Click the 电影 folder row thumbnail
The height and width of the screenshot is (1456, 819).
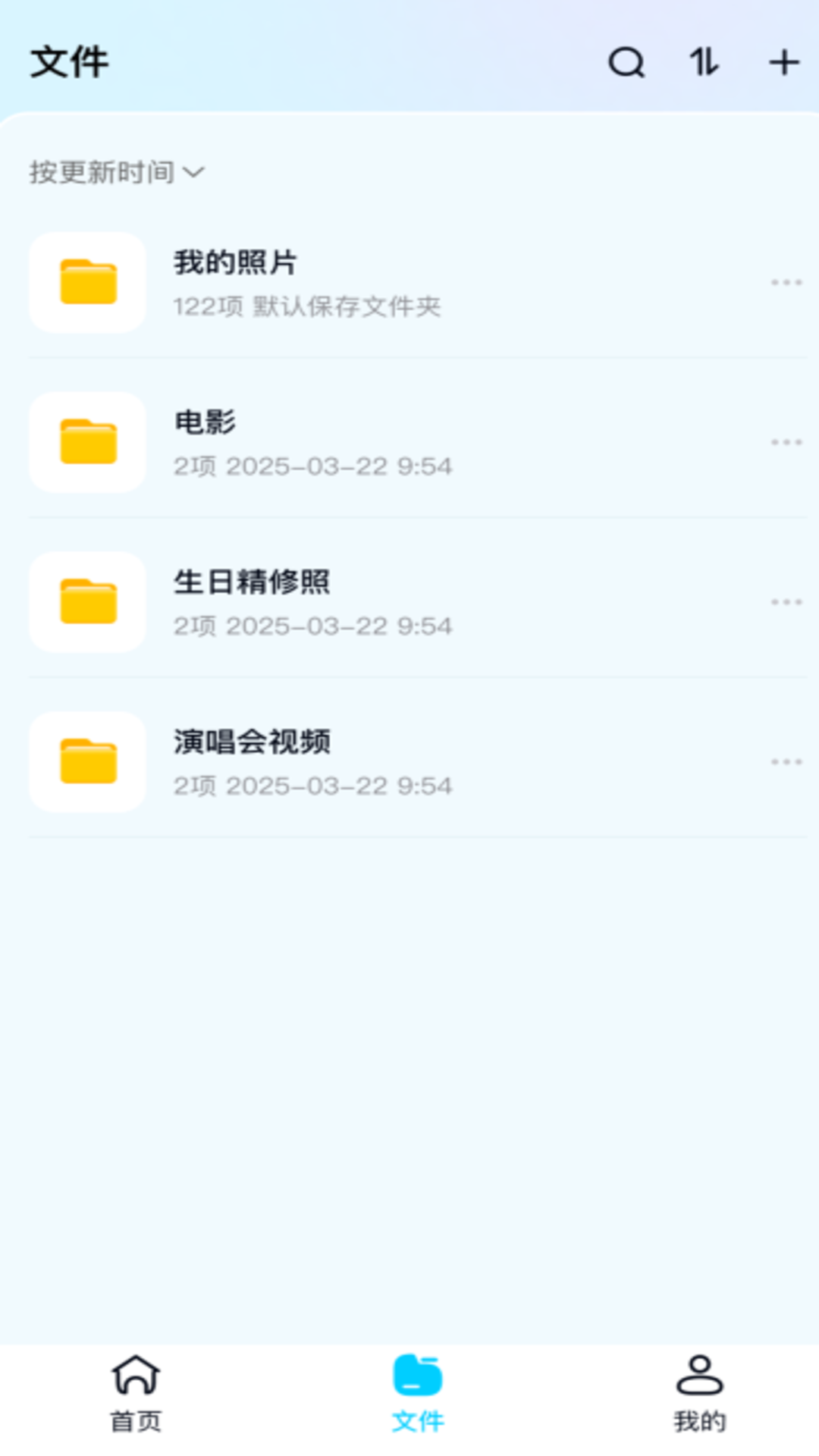86,442
